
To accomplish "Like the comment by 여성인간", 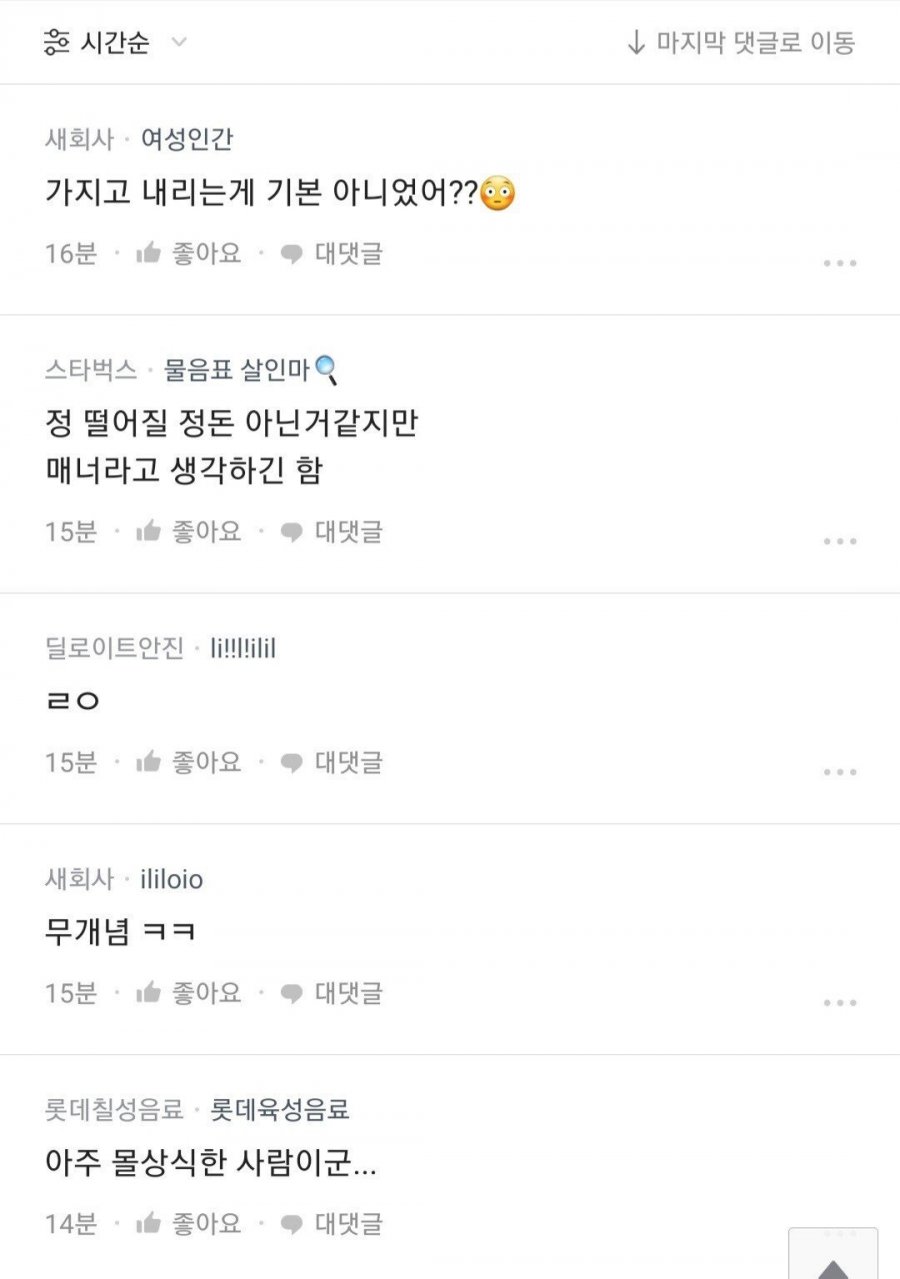I will click(x=189, y=254).
